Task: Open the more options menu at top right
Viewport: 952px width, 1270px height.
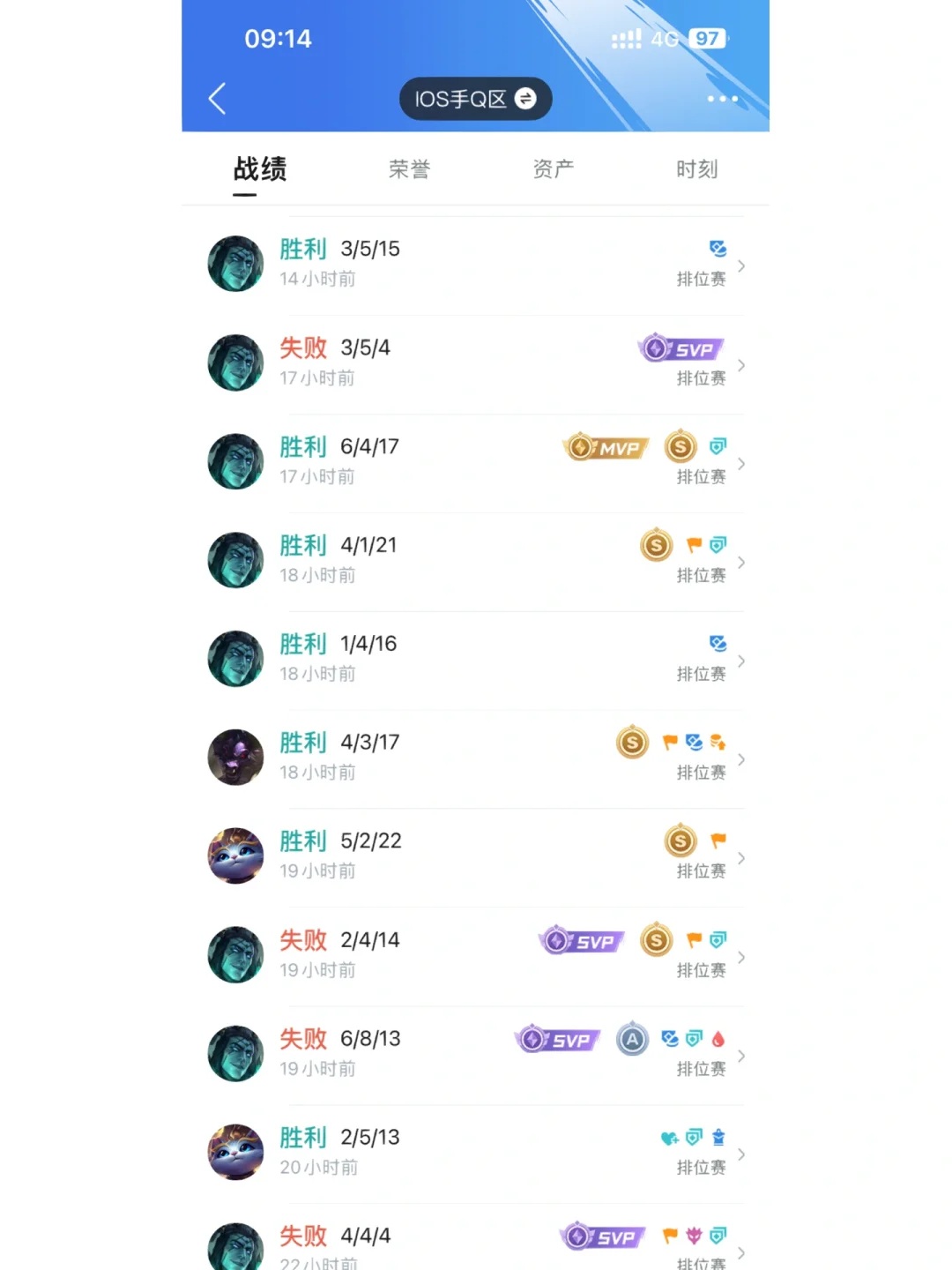Action: (722, 99)
